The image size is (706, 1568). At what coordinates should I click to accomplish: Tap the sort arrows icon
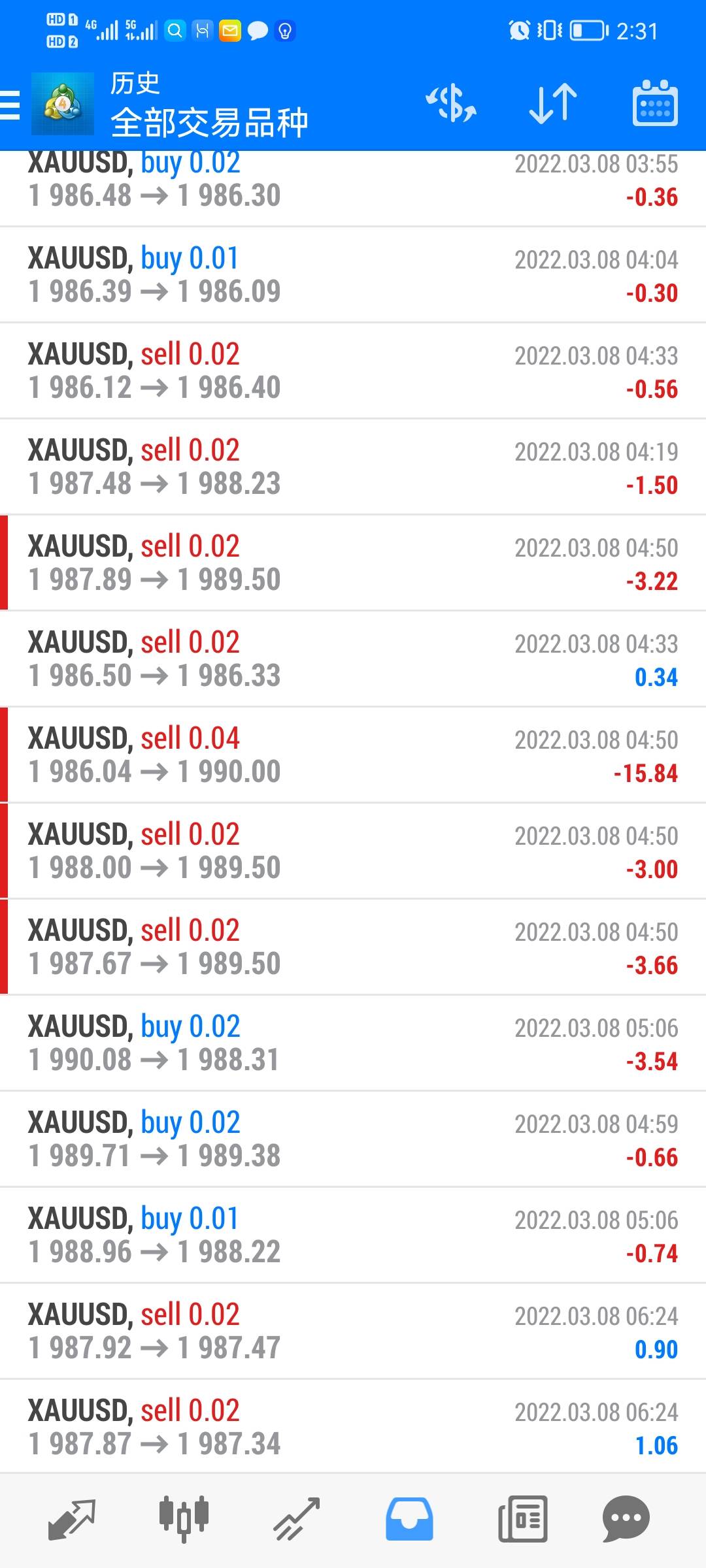(x=553, y=103)
